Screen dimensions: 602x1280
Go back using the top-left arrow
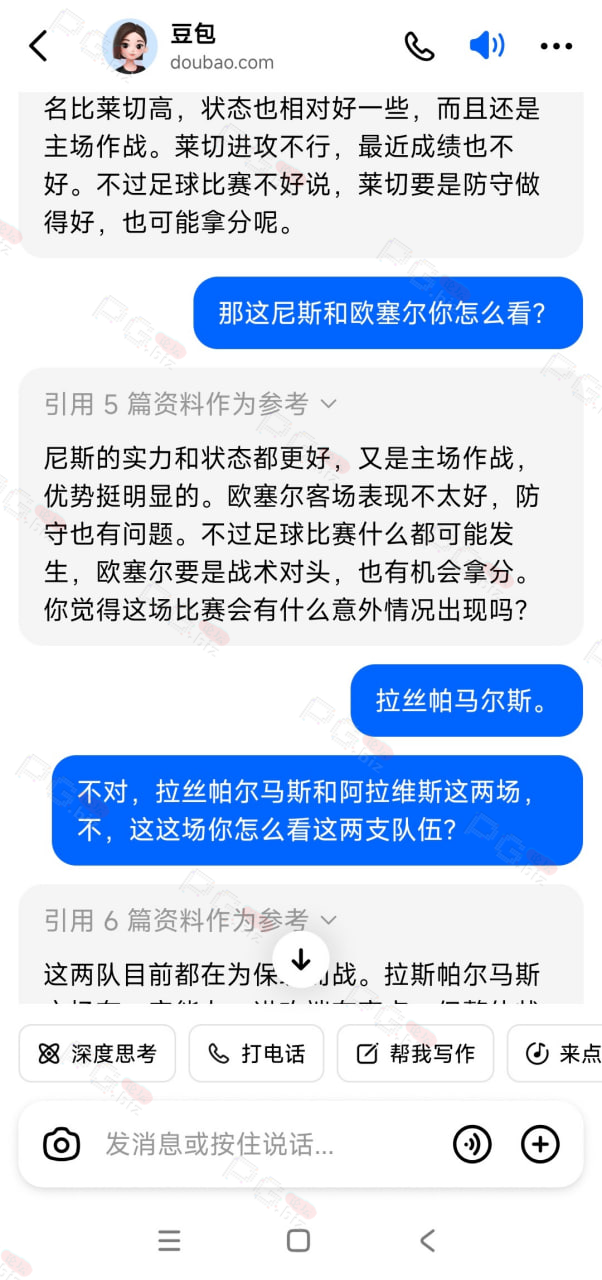(x=38, y=46)
